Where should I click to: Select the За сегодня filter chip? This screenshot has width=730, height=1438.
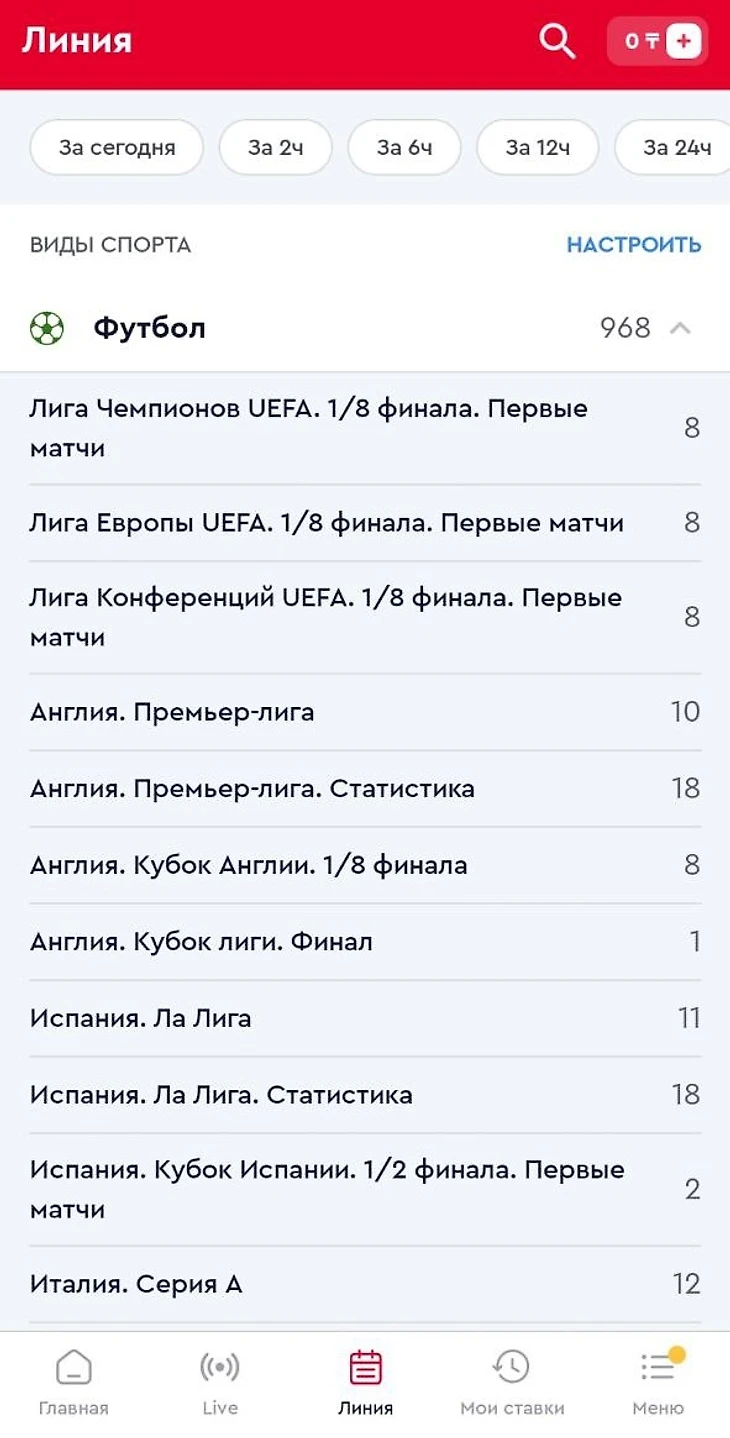click(117, 148)
